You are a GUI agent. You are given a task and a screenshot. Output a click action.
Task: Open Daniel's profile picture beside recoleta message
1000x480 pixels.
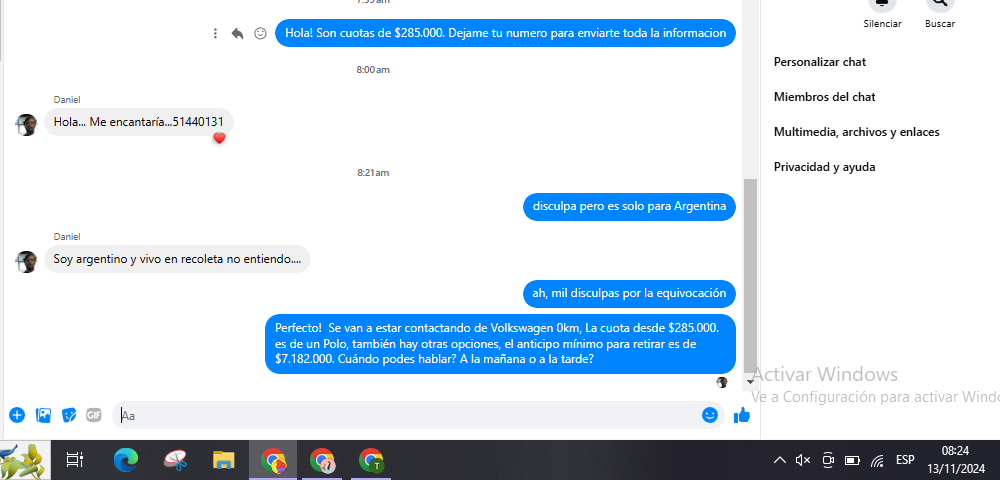click(x=26, y=262)
